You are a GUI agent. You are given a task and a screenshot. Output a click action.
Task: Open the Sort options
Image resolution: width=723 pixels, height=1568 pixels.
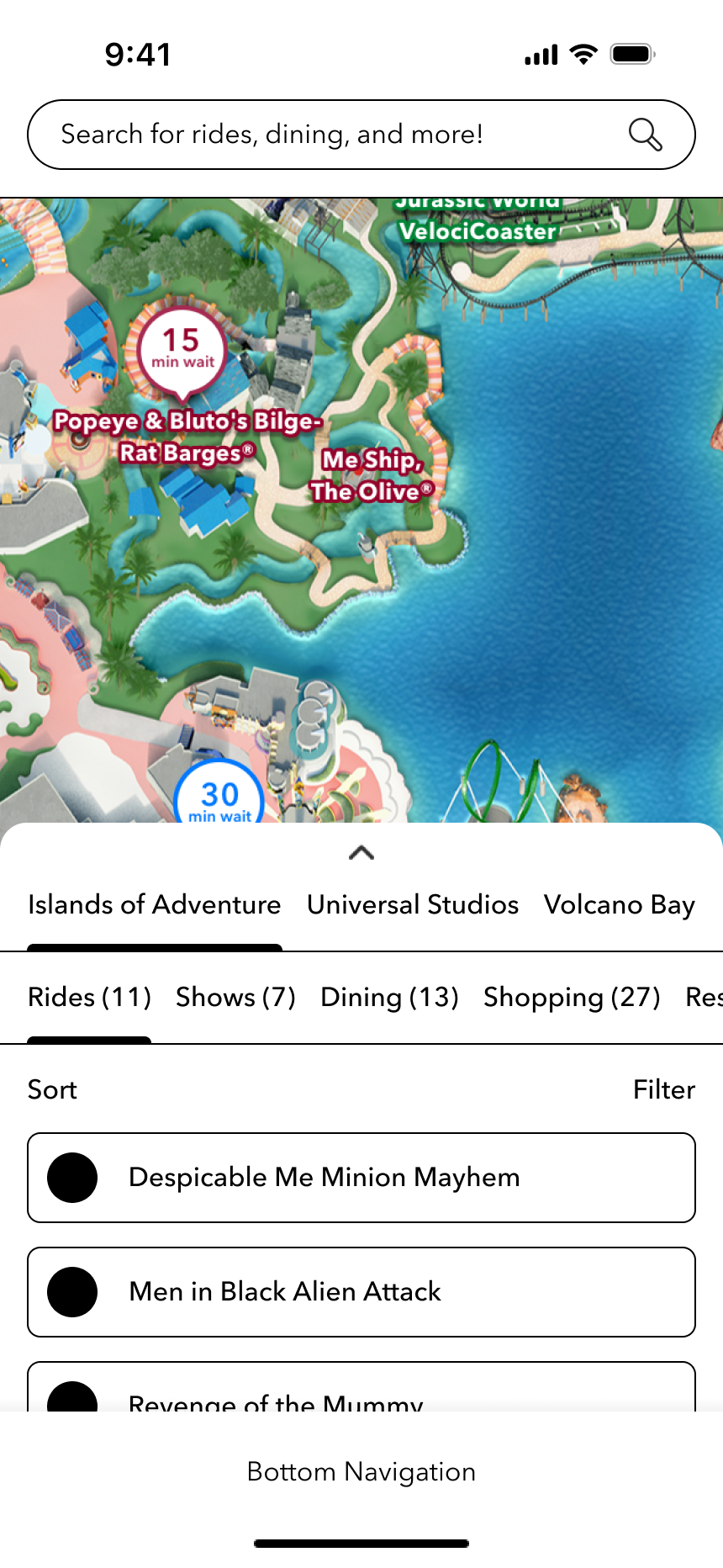click(x=52, y=1090)
